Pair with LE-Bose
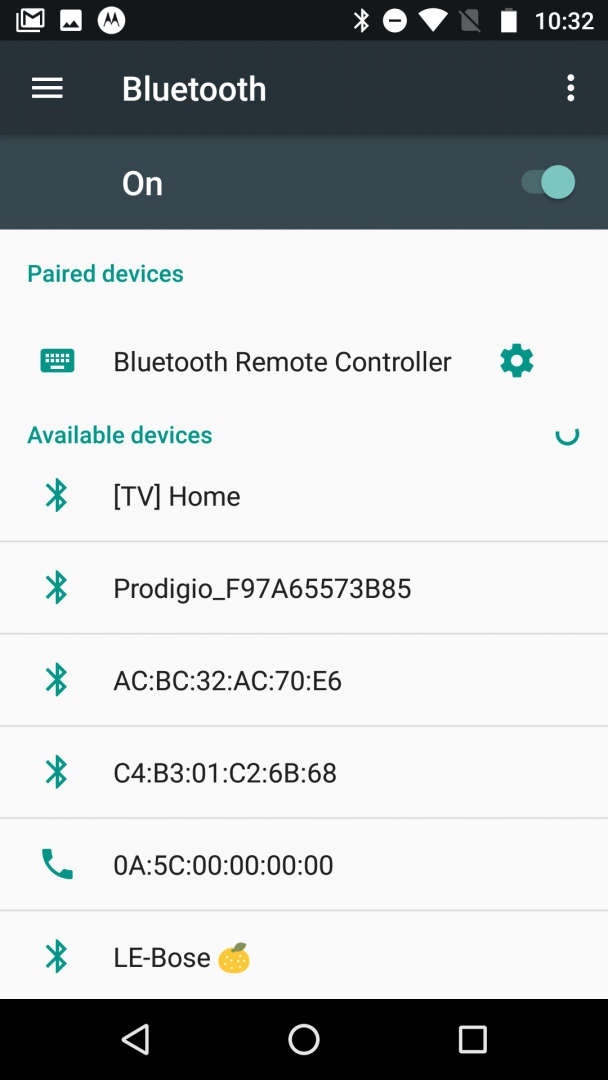Viewport: 608px width, 1080px height. click(180, 958)
